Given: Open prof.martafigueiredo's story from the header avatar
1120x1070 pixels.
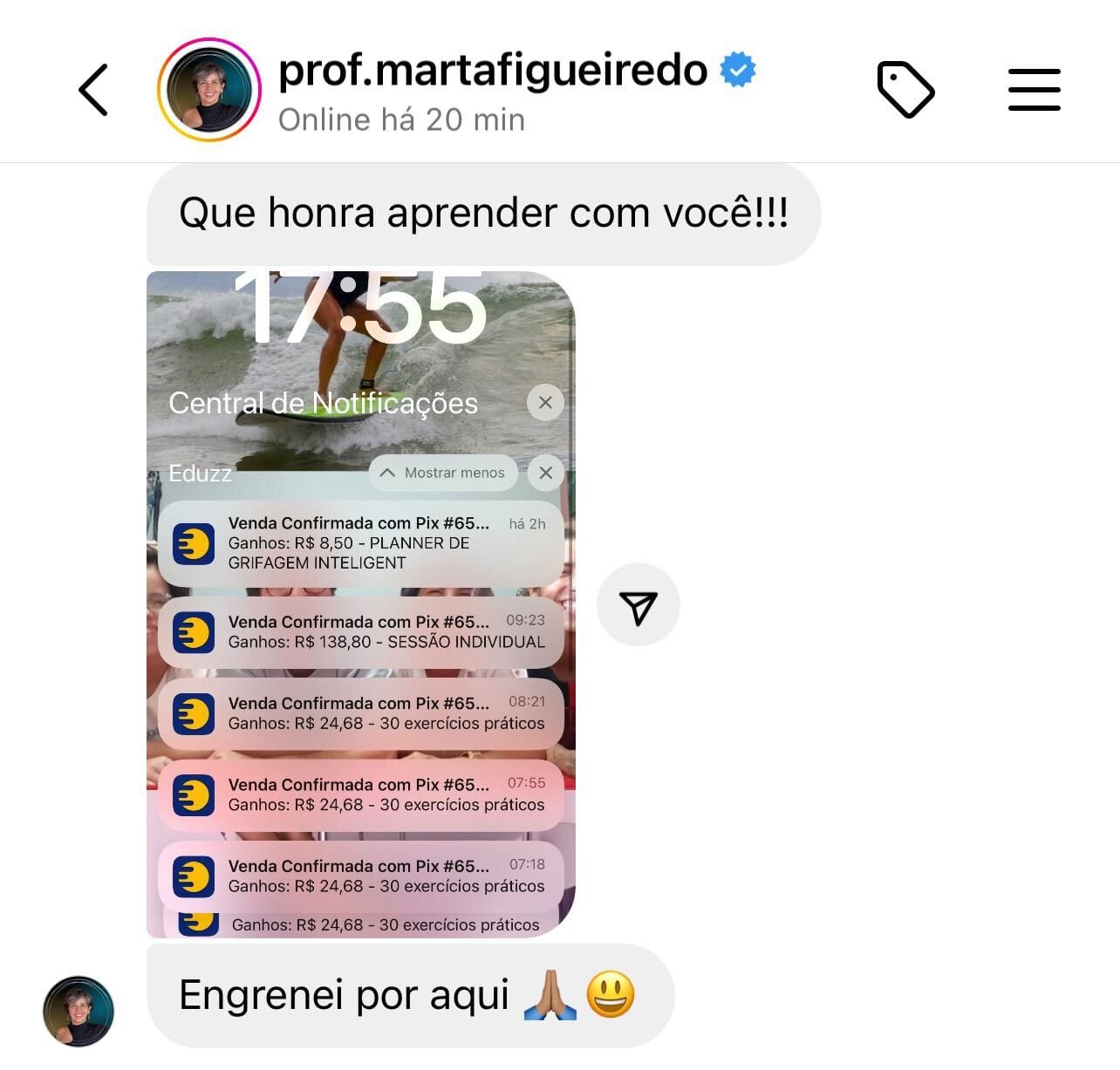Looking at the screenshot, I should coord(209,90).
